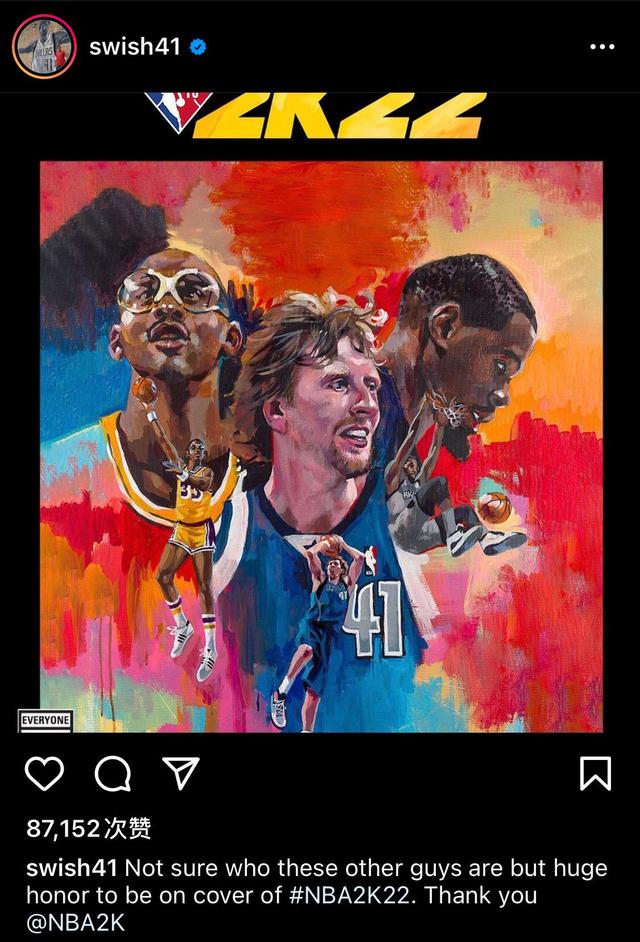Open the three-dot overflow menu
The height and width of the screenshot is (942, 640).
[x=601, y=47]
